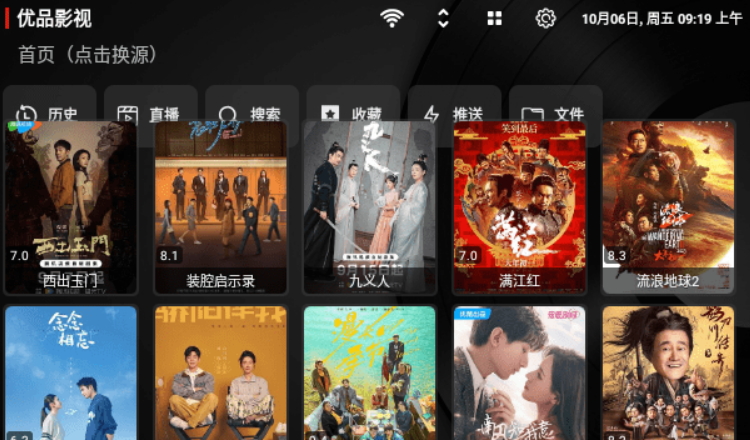Open 搜索 search button
The width and height of the screenshot is (750, 440).
[251, 105]
